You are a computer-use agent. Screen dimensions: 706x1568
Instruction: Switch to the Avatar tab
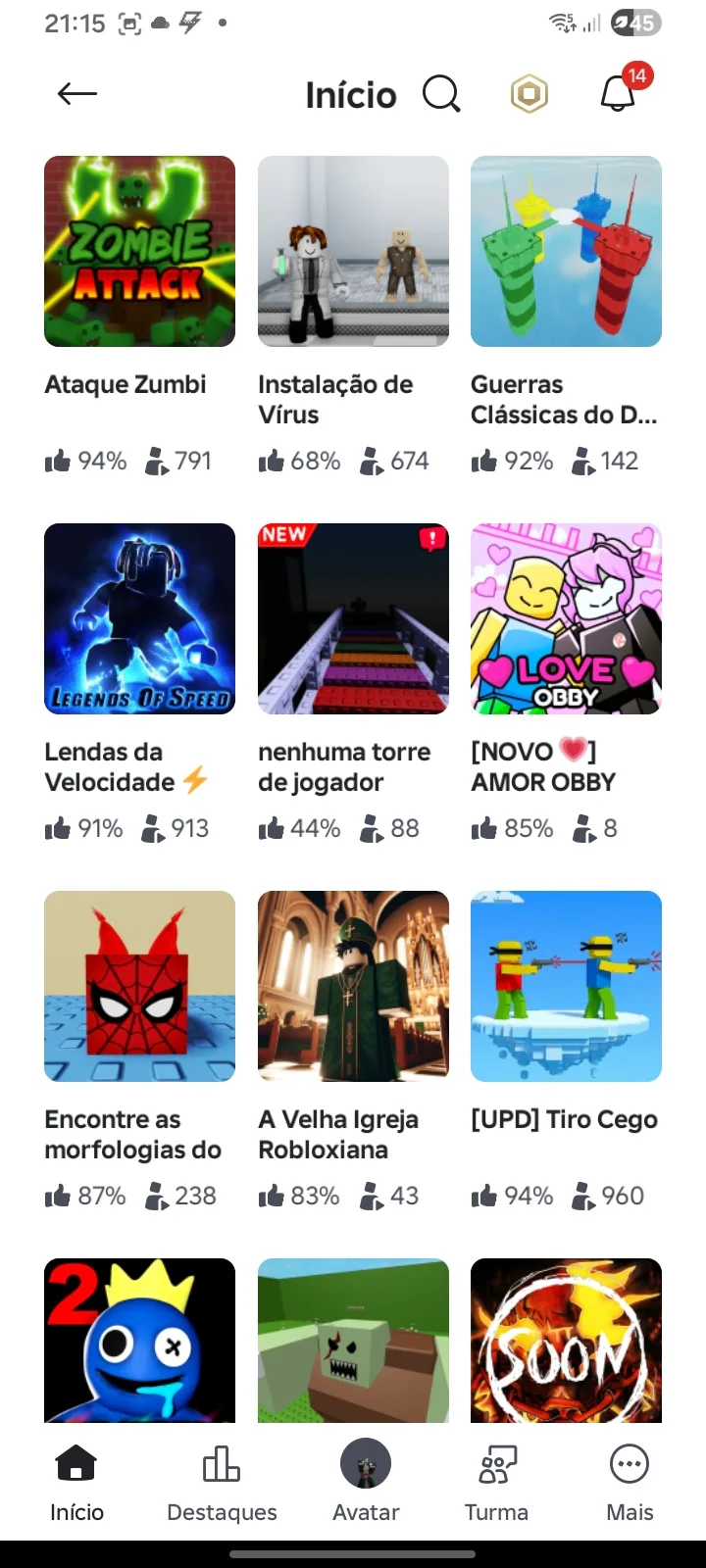coord(366,1484)
